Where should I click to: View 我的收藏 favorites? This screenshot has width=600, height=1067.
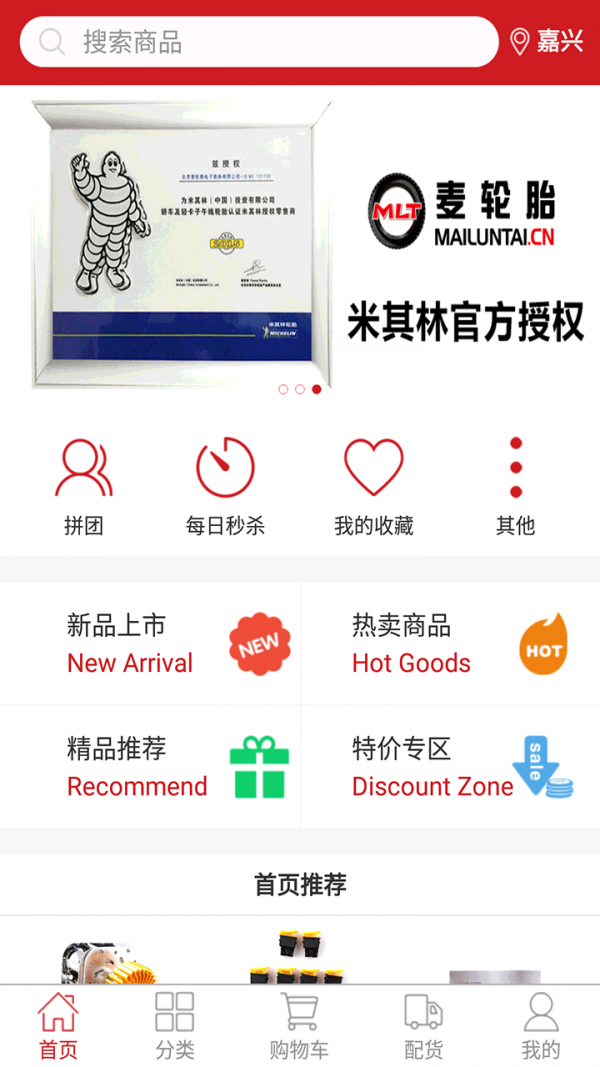point(373,486)
